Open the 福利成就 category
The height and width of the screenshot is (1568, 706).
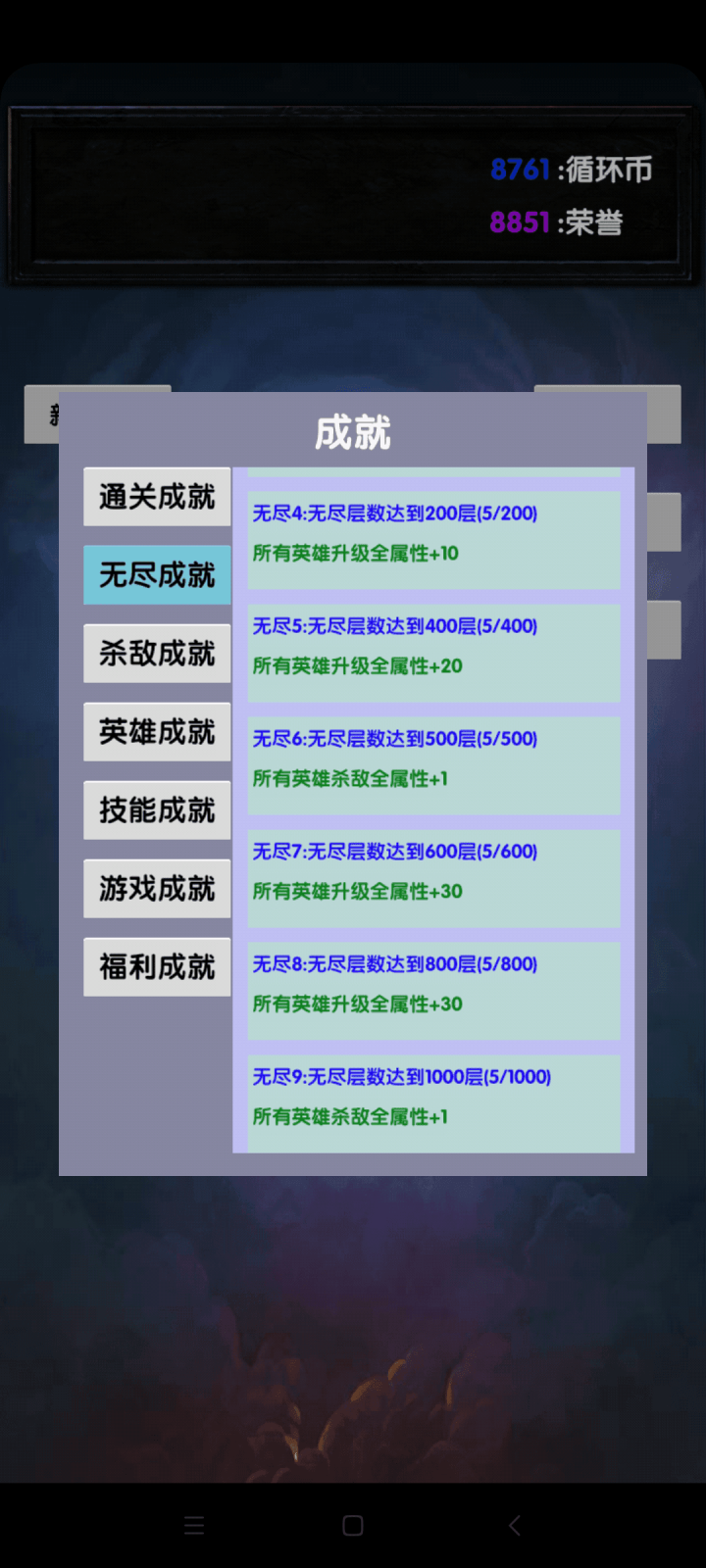pyautogui.click(x=157, y=967)
